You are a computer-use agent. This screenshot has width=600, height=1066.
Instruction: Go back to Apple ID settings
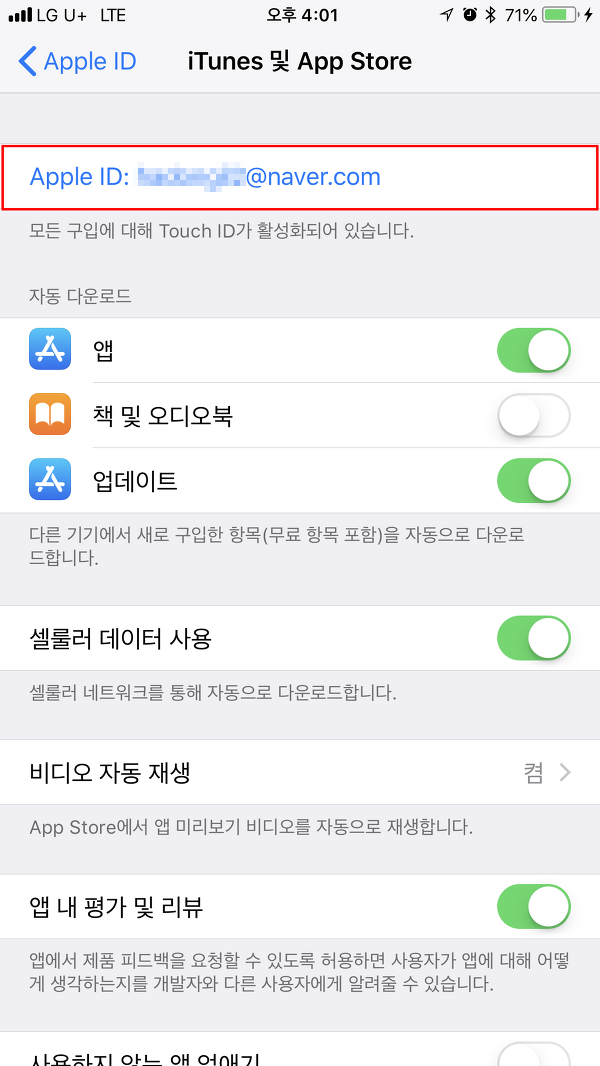77,61
